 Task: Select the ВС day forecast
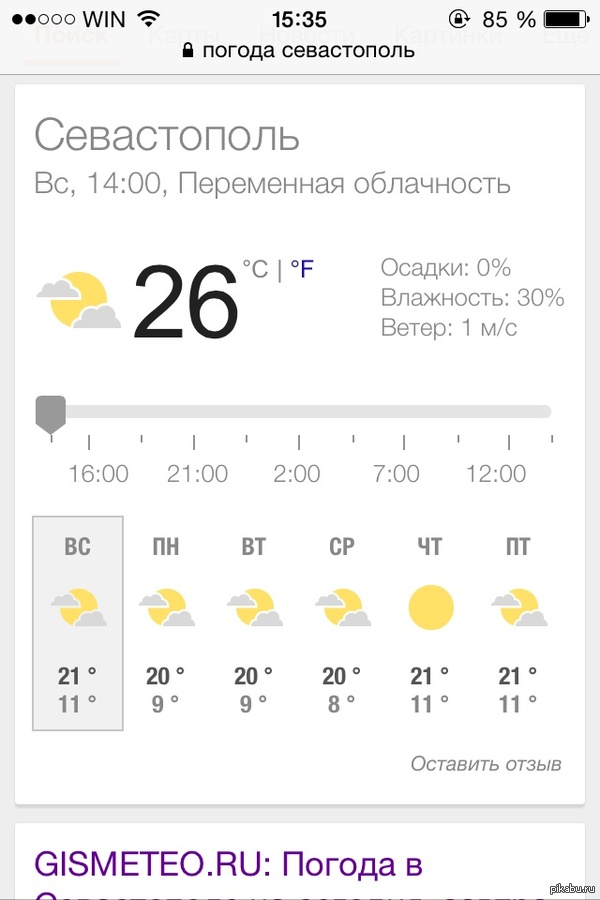[x=78, y=623]
